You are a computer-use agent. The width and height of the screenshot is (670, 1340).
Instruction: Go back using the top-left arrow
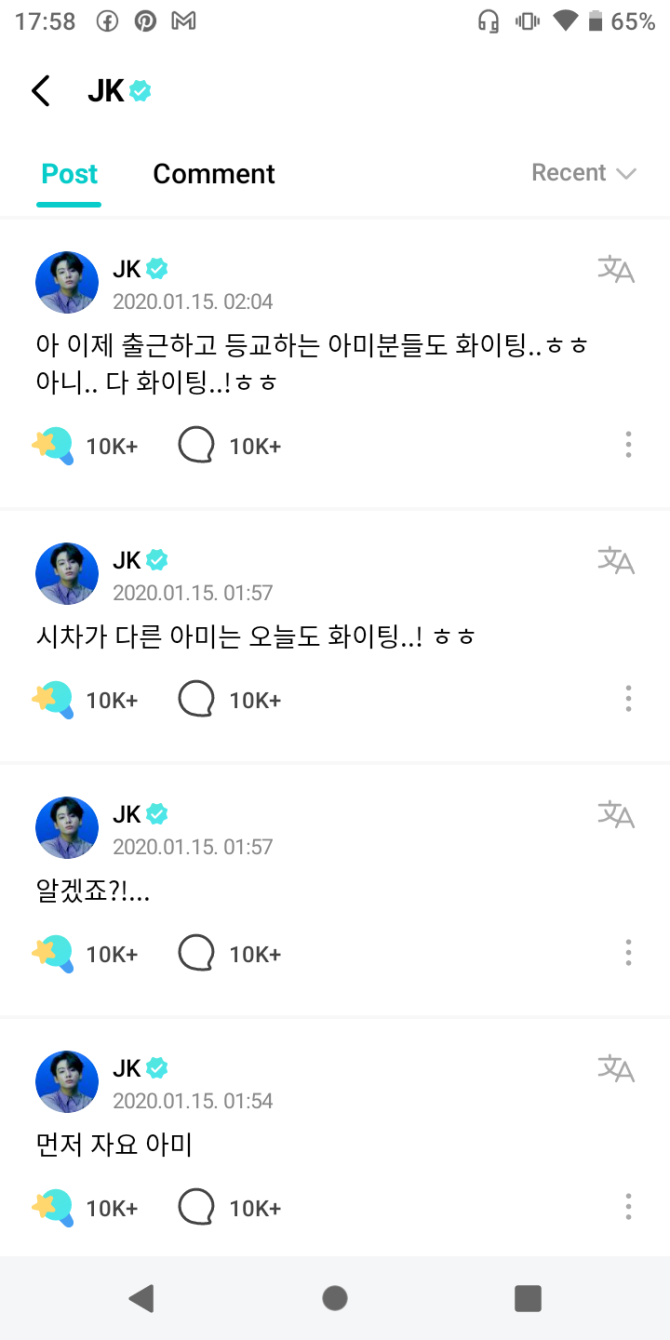coord(41,91)
